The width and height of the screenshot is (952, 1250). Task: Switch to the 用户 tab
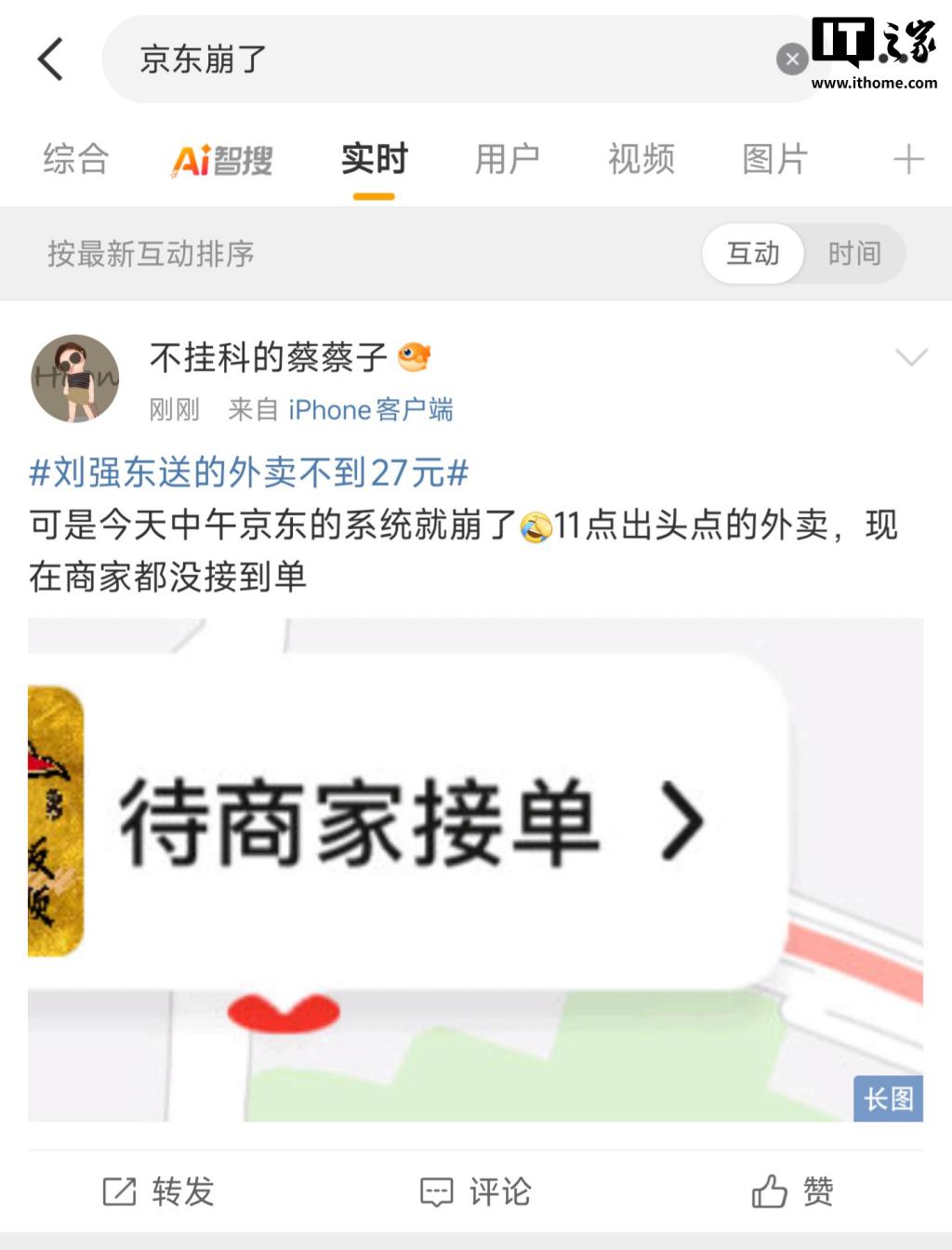tap(507, 159)
